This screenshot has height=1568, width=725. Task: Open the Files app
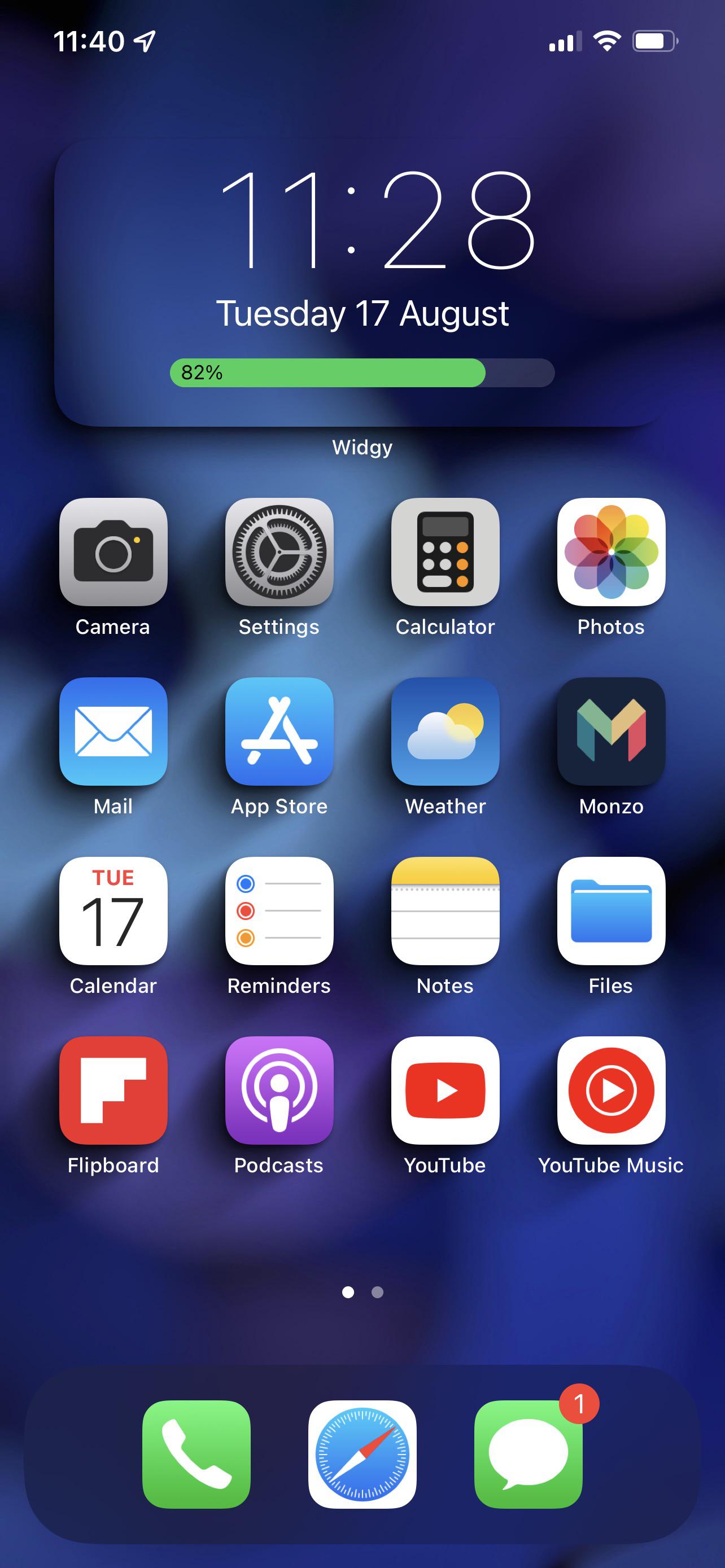click(x=611, y=911)
